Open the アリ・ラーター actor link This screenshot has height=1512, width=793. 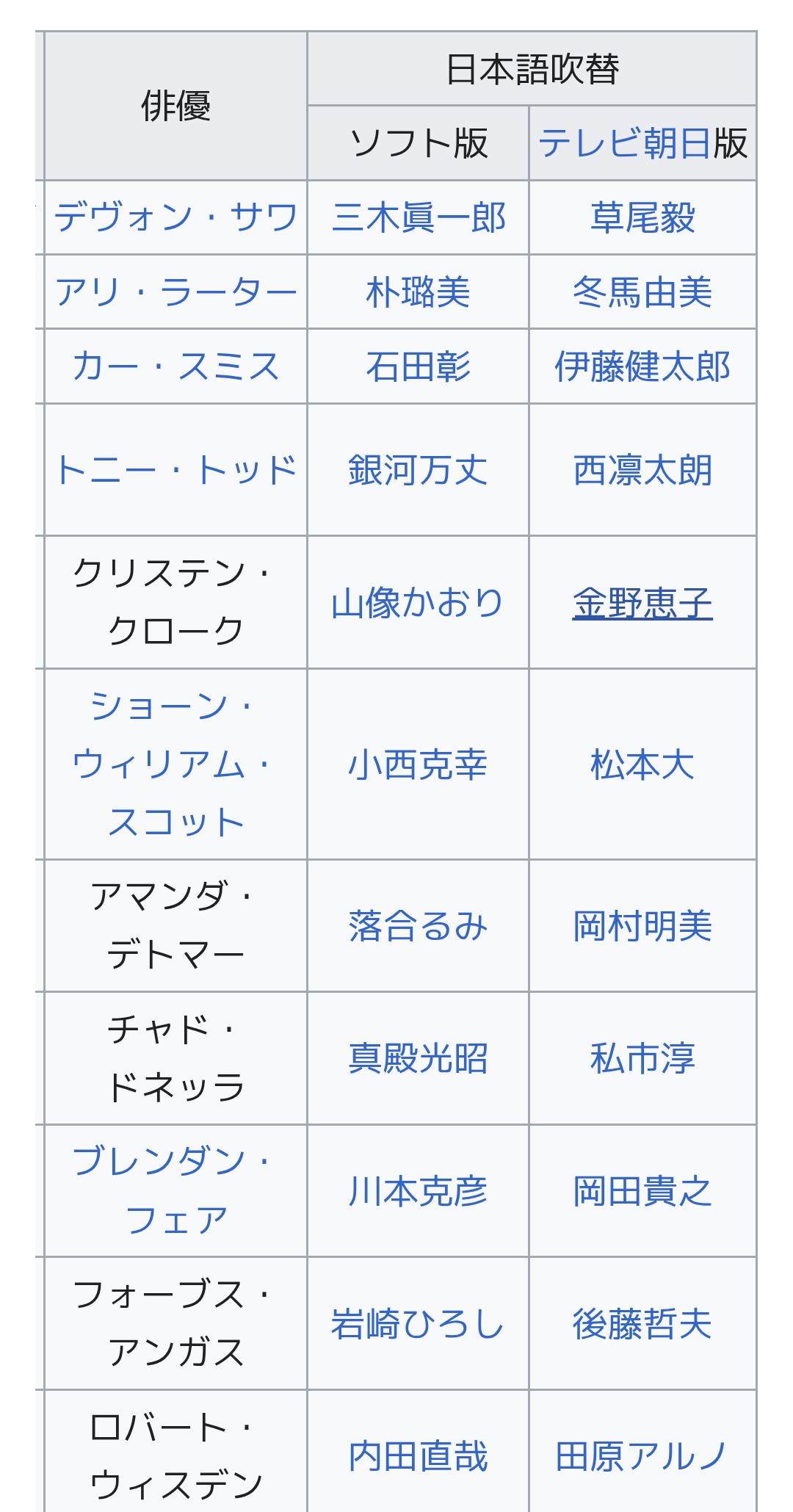(x=175, y=292)
